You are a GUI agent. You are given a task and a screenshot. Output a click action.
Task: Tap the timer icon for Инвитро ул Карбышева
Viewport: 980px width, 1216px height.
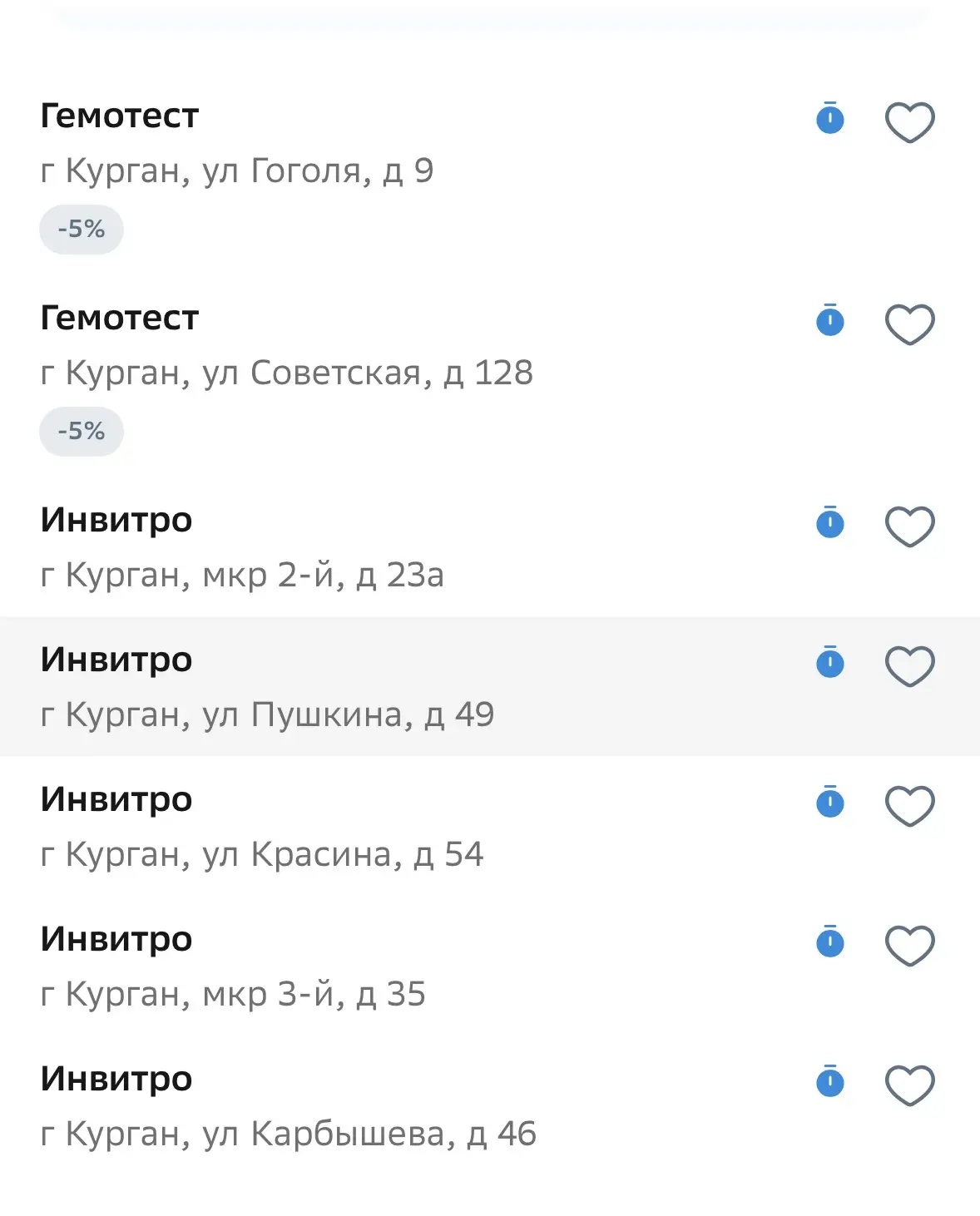(829, 1081)
